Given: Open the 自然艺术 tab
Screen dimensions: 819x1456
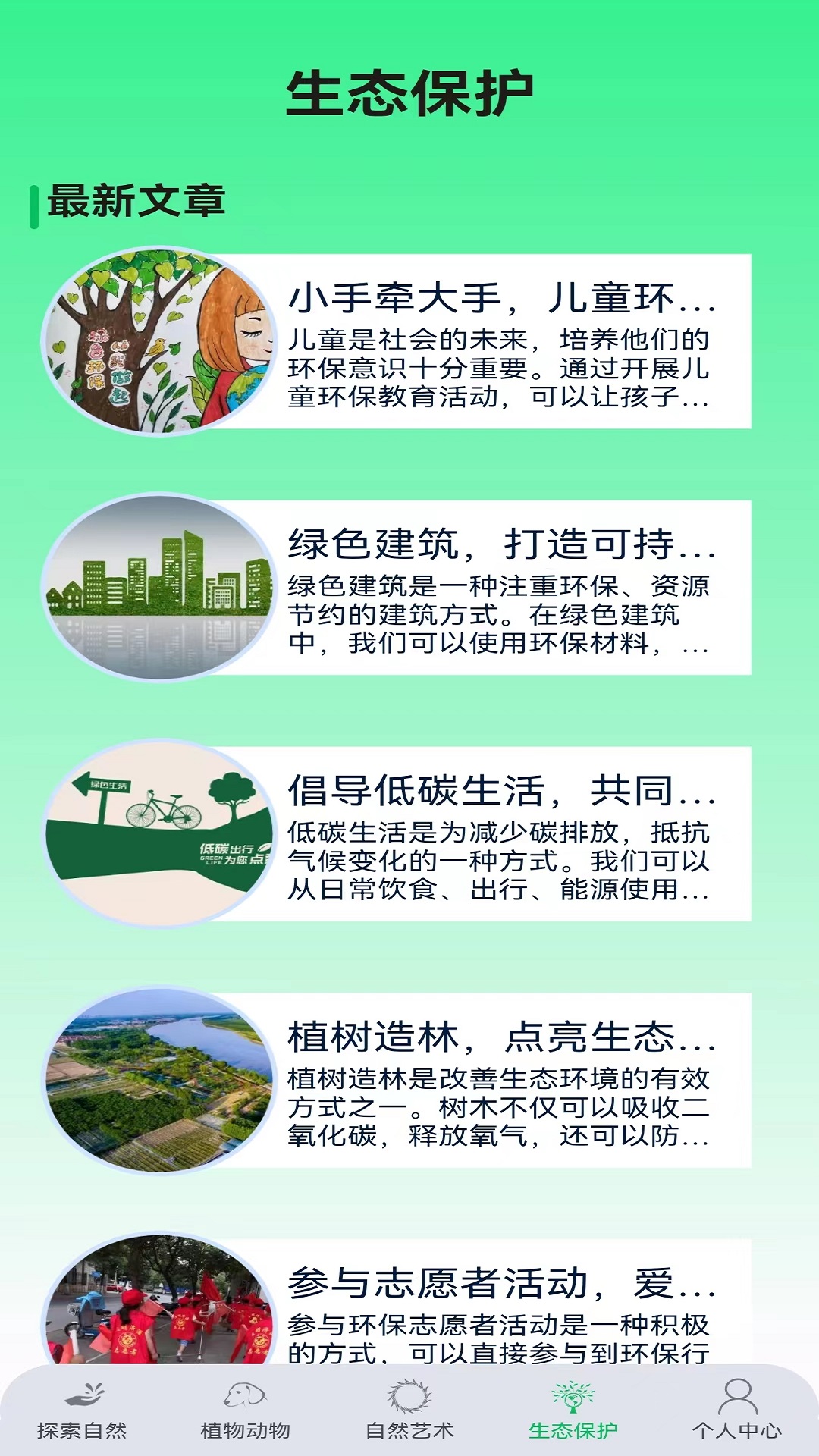Looking at the screenshot, I should click(409, 1410).
